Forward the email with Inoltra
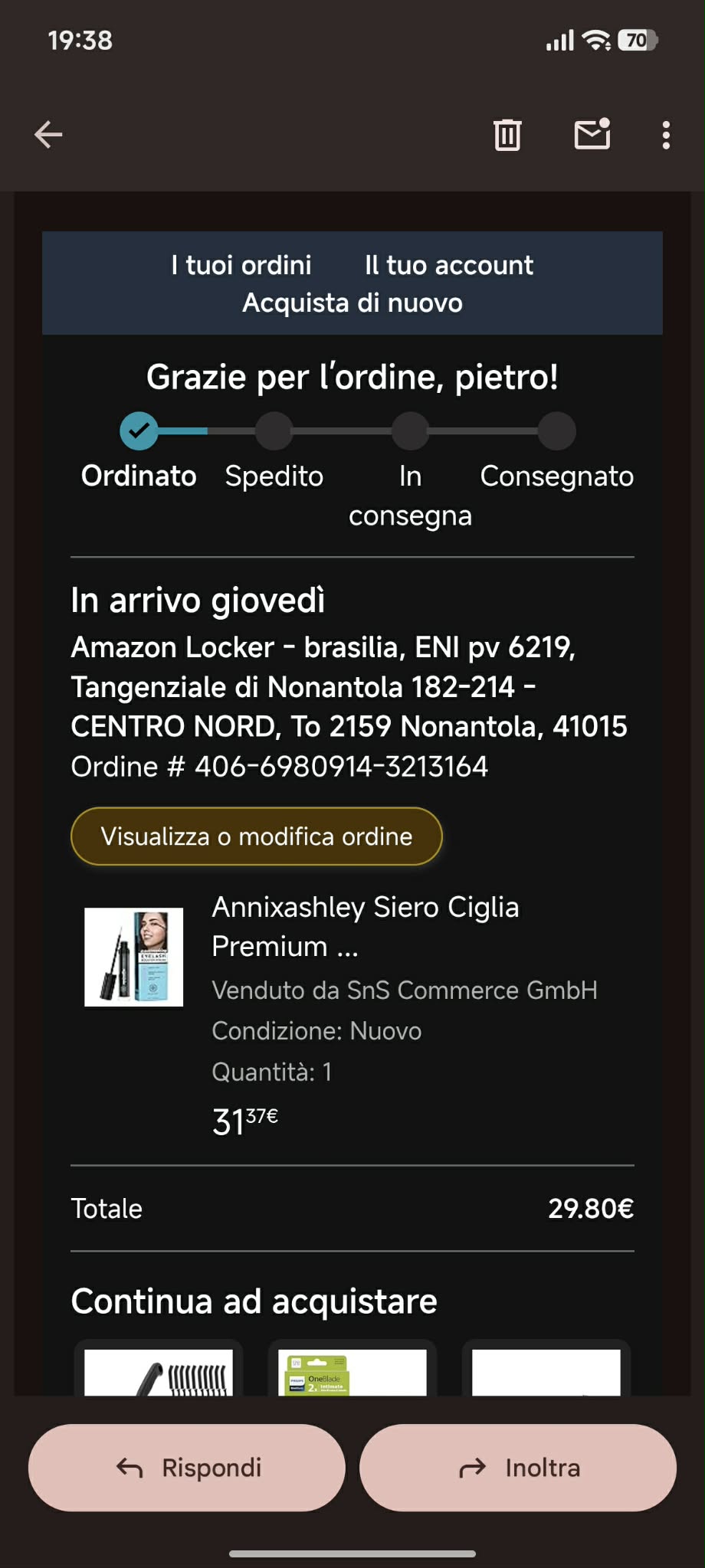 (518, 1468)
